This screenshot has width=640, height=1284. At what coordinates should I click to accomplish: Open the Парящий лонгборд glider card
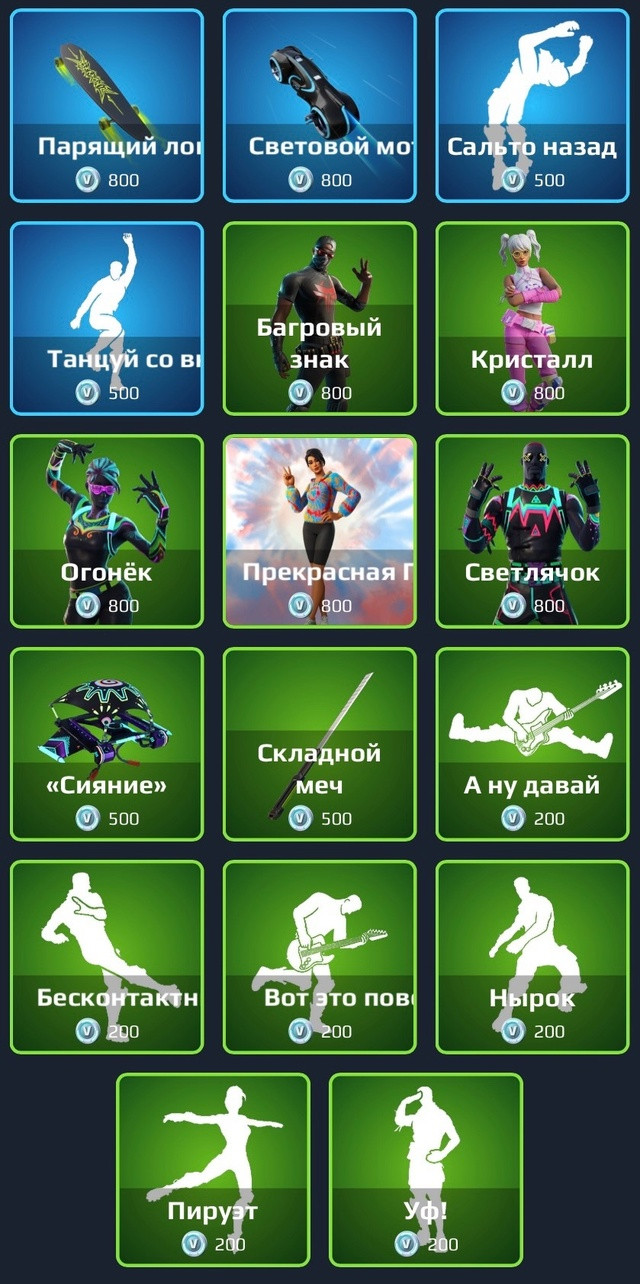click(x=107, y=106)
